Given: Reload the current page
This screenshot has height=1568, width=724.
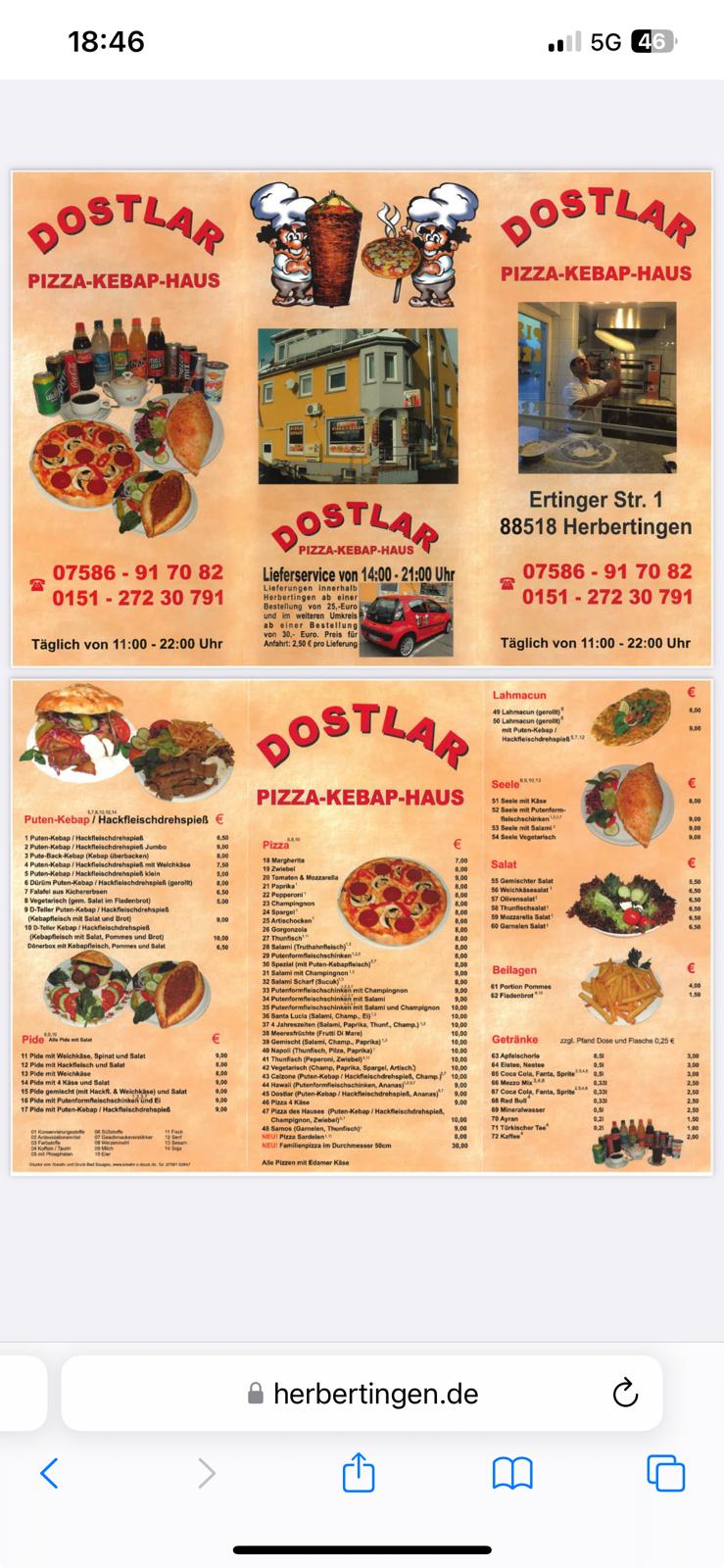Looking at the screenshot, I should click(x=625, y=1393).
